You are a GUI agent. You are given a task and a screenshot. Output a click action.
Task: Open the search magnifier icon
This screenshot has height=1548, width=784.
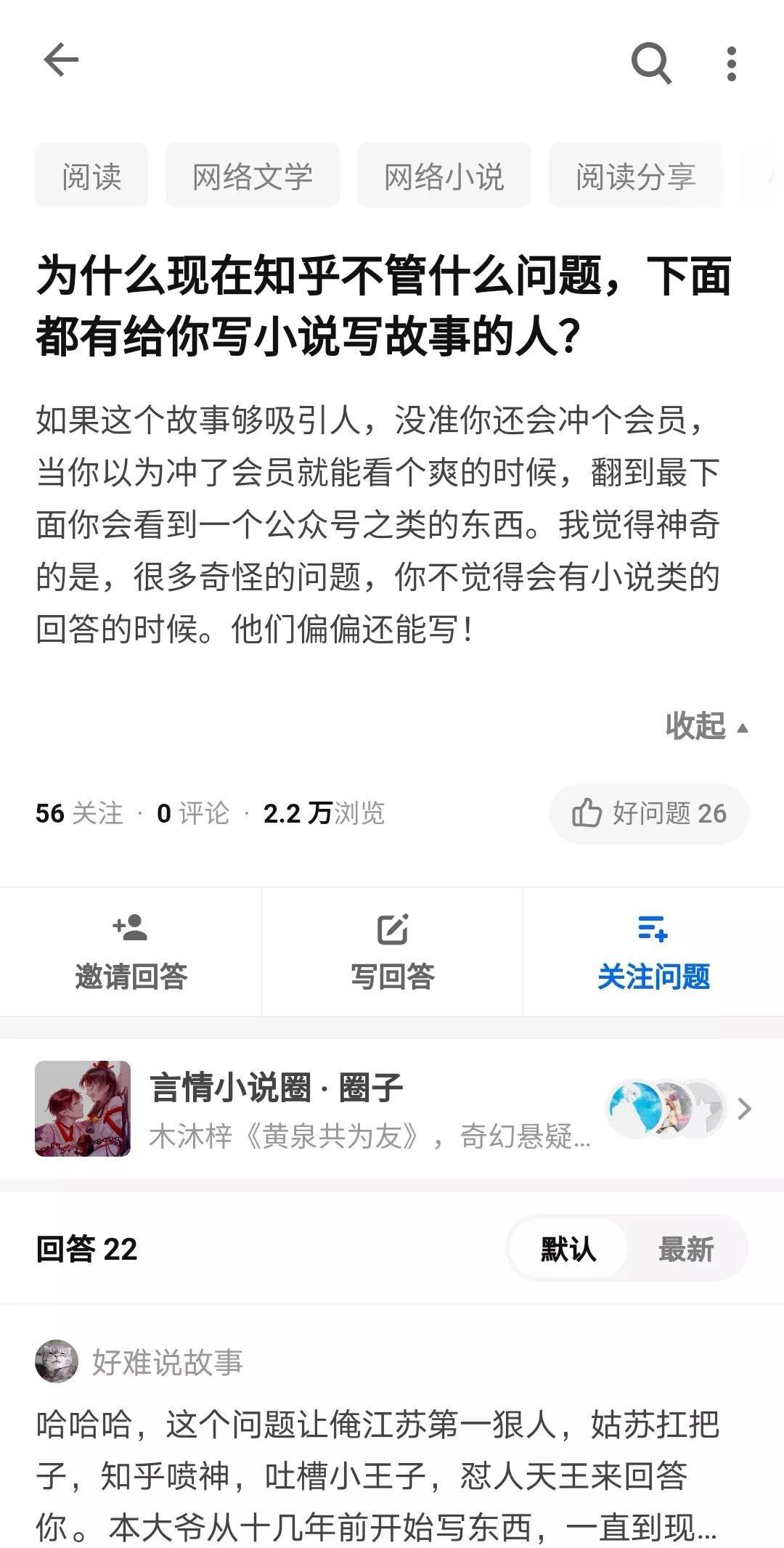650,63
